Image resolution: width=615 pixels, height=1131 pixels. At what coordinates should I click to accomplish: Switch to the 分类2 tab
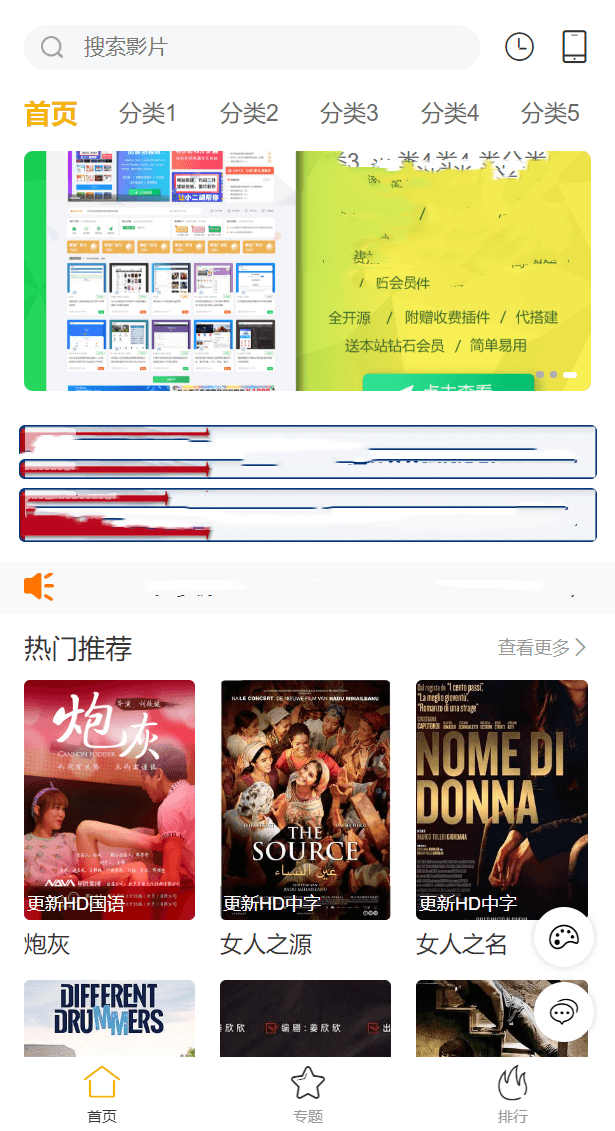pos(249,114)
